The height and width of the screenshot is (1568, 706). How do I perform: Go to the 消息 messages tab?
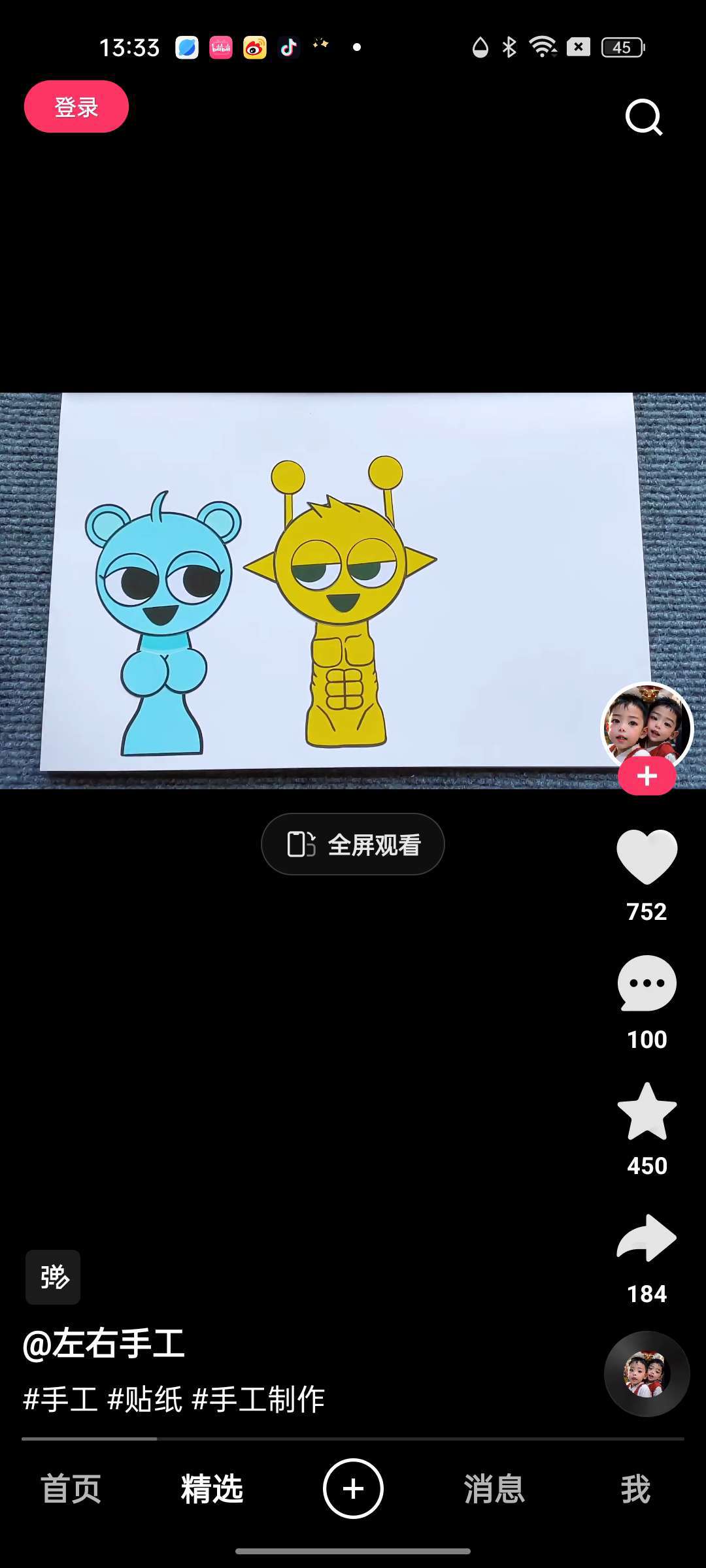(494, 1489)
